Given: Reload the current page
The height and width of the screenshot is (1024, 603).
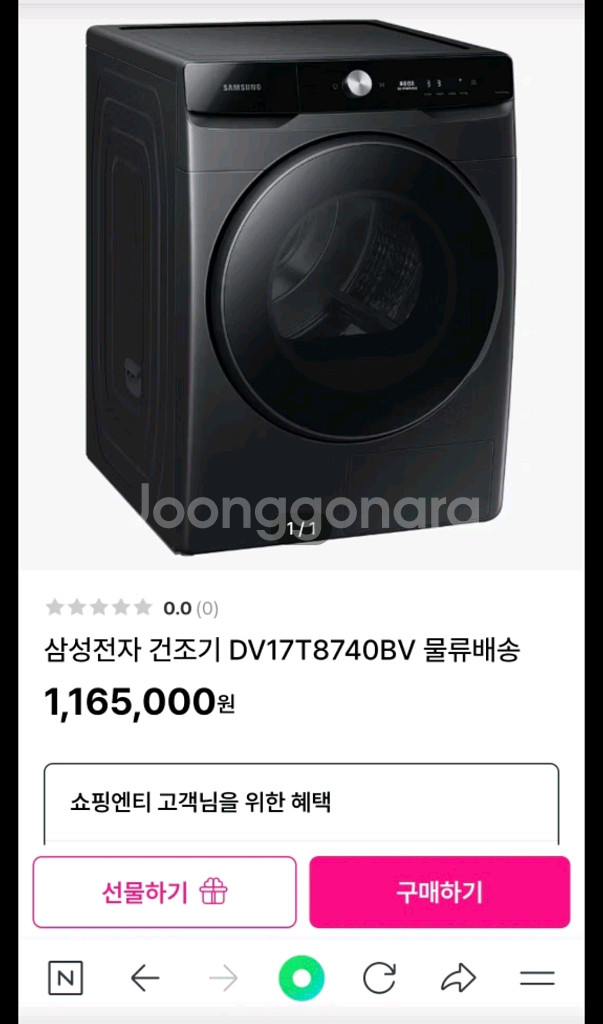Looking at the screenshot, I should point(379,977).
